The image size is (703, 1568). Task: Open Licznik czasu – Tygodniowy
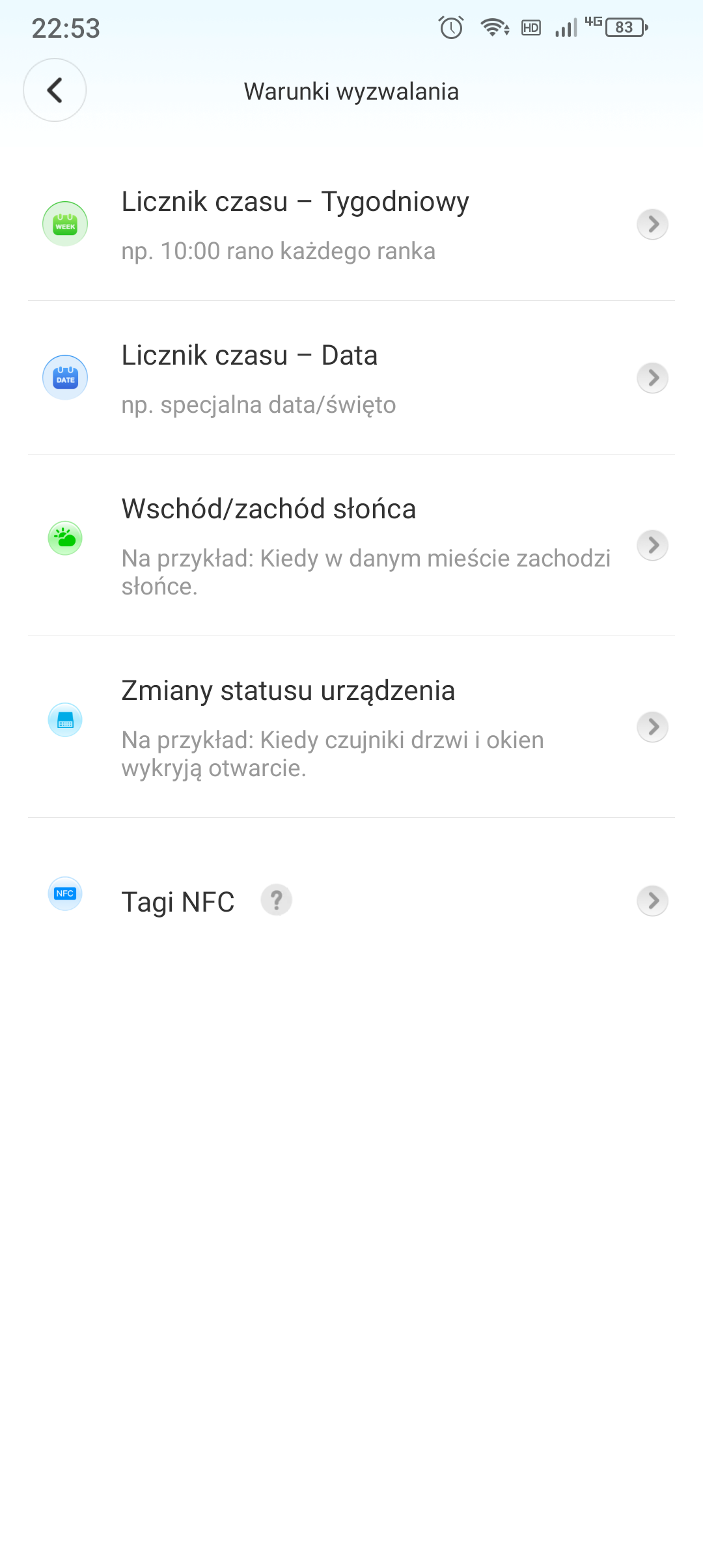[351, 225]
